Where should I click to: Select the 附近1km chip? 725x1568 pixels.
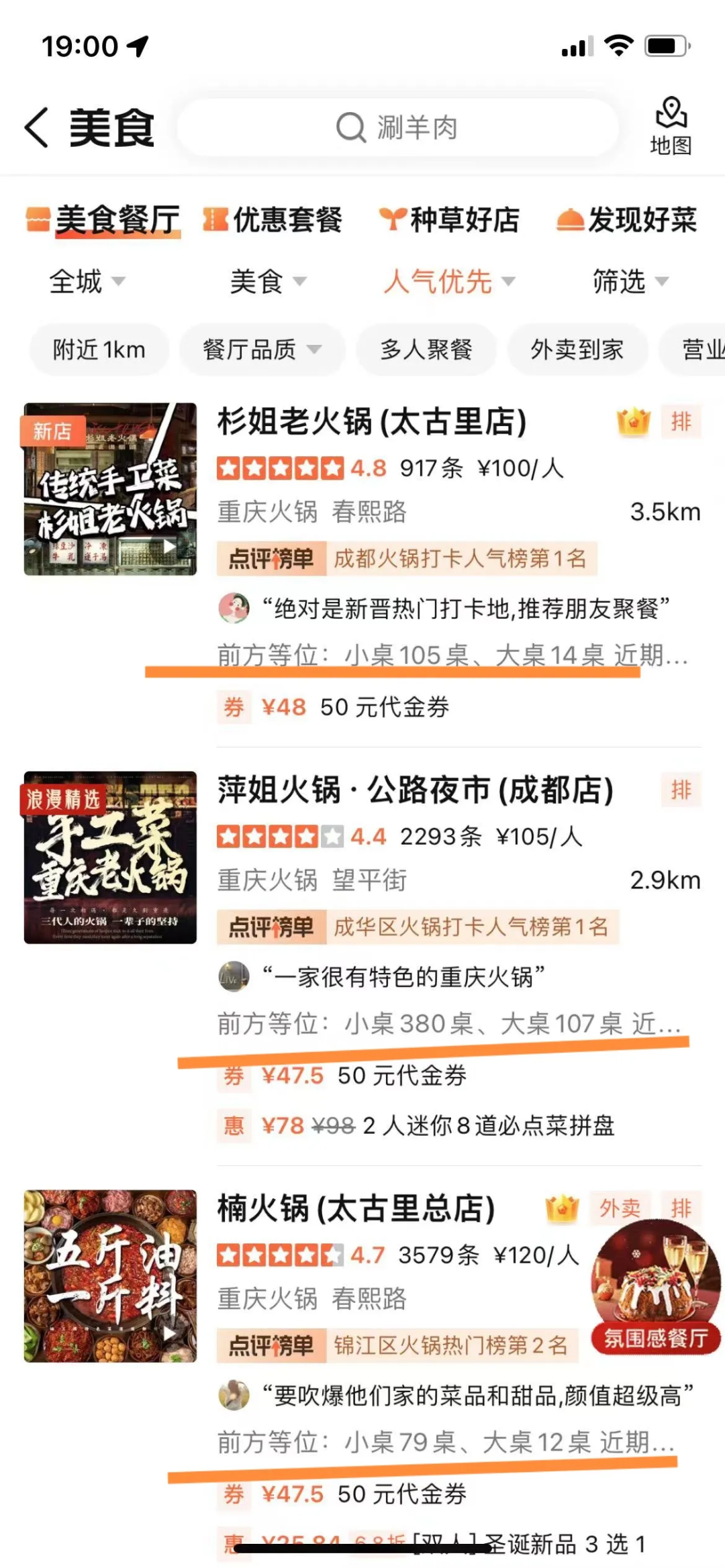point(99,350)
